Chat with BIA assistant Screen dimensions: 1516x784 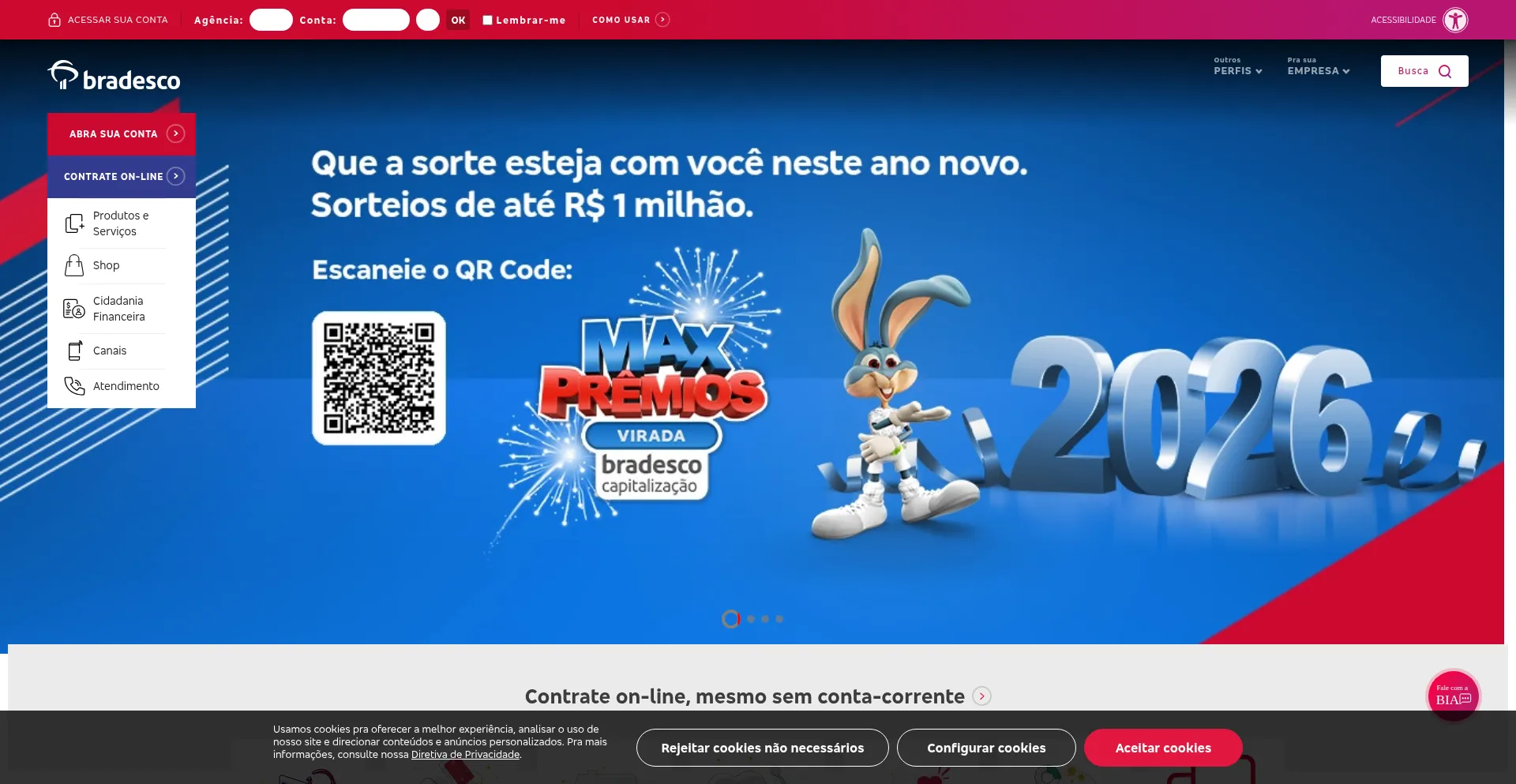click(1453, 696)
